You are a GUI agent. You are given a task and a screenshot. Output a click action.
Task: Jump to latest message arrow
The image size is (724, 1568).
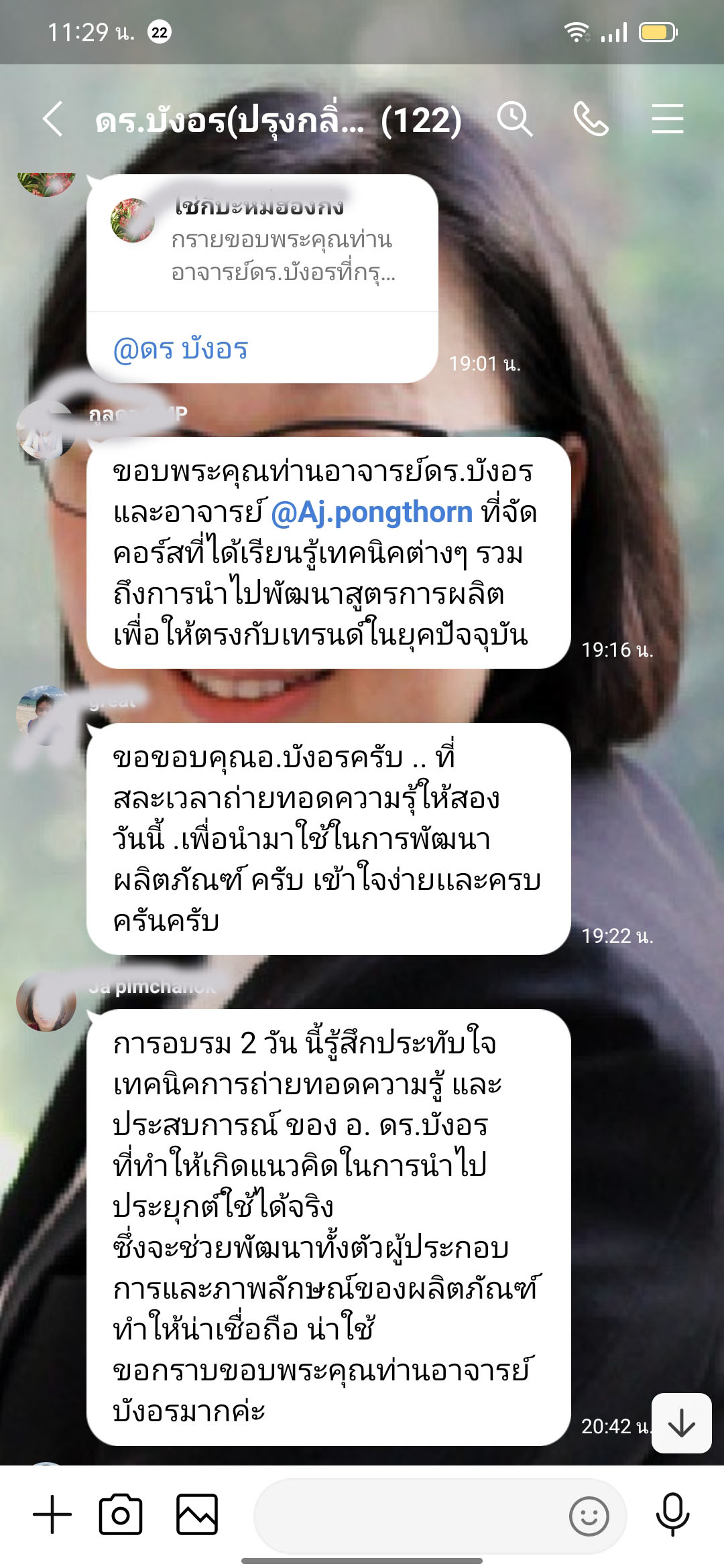pyautogui.click(x=681, y=1423)
